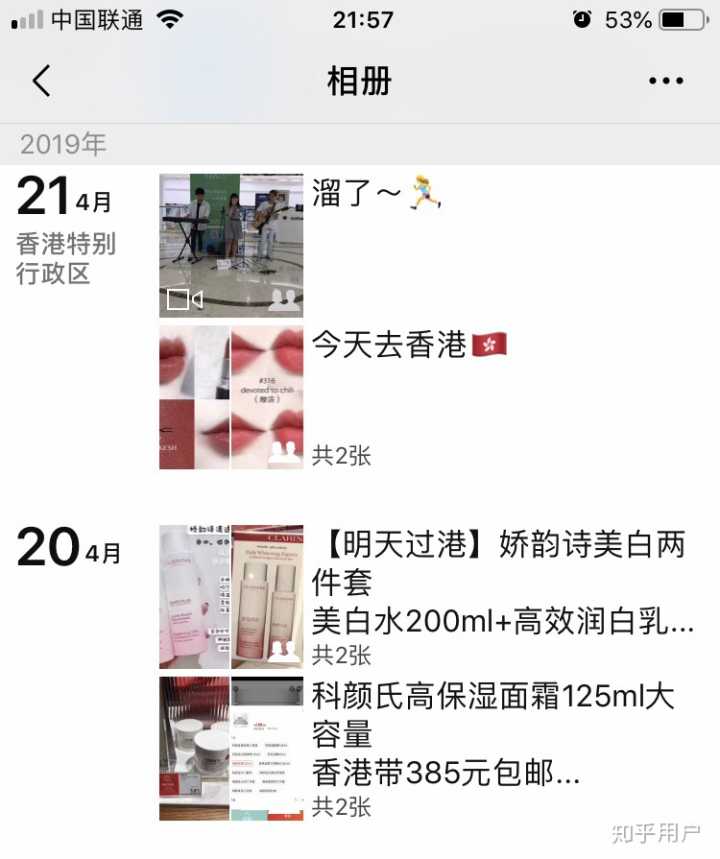View the 娇韵诗美白两件套 post
720x859 pixels.
click(x=231, y=597)
